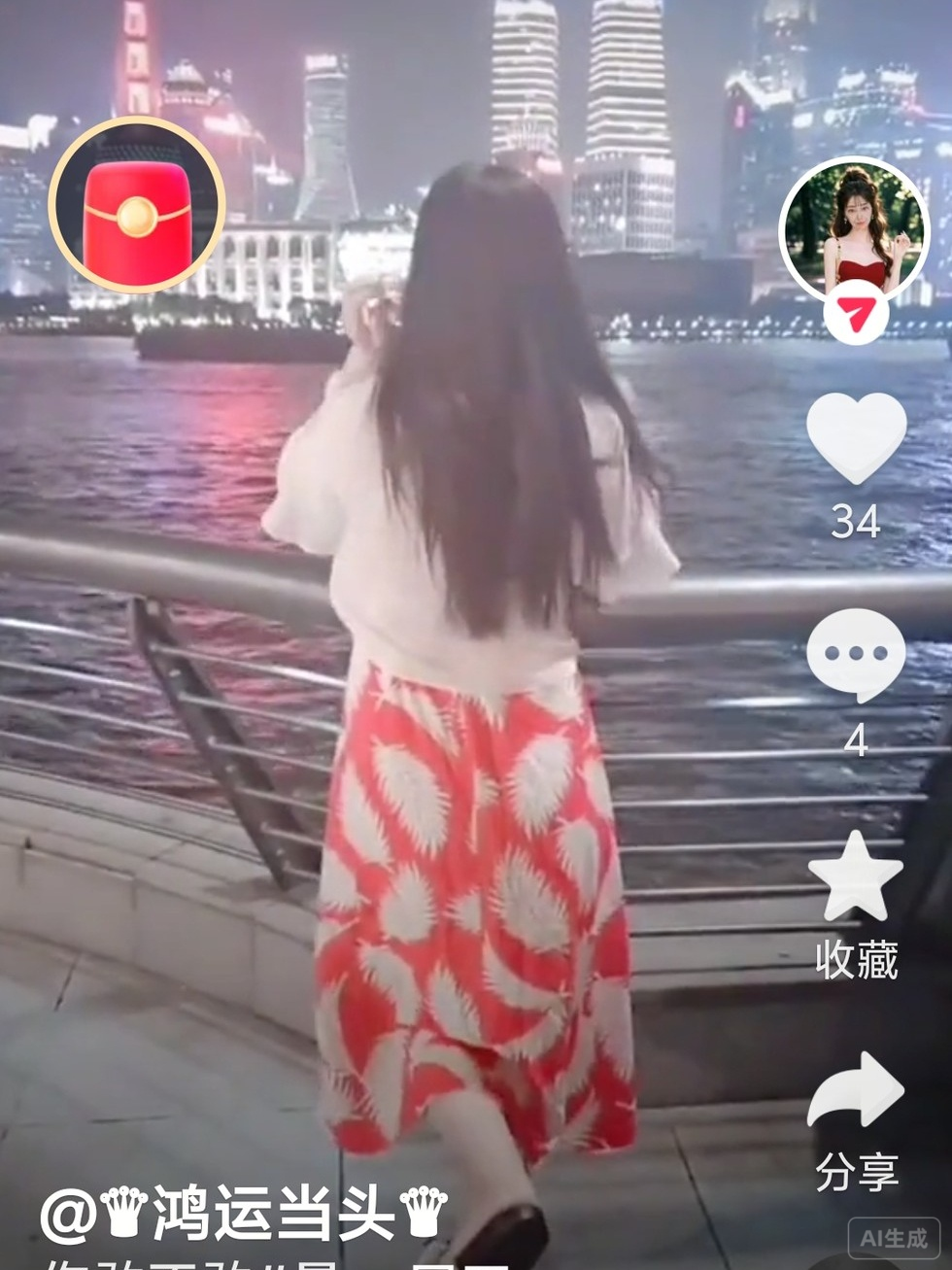Follow the creator via the red badge
The image size is (952, 1270).
[855, 315]
